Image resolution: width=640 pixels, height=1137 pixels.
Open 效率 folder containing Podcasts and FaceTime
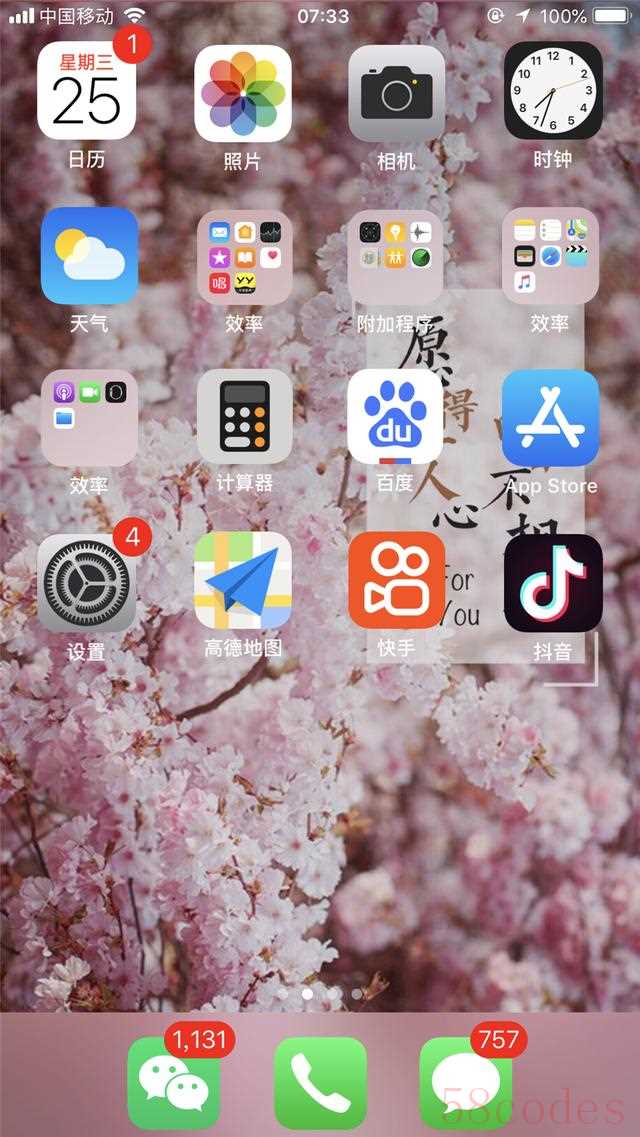(x=89, y=418)
